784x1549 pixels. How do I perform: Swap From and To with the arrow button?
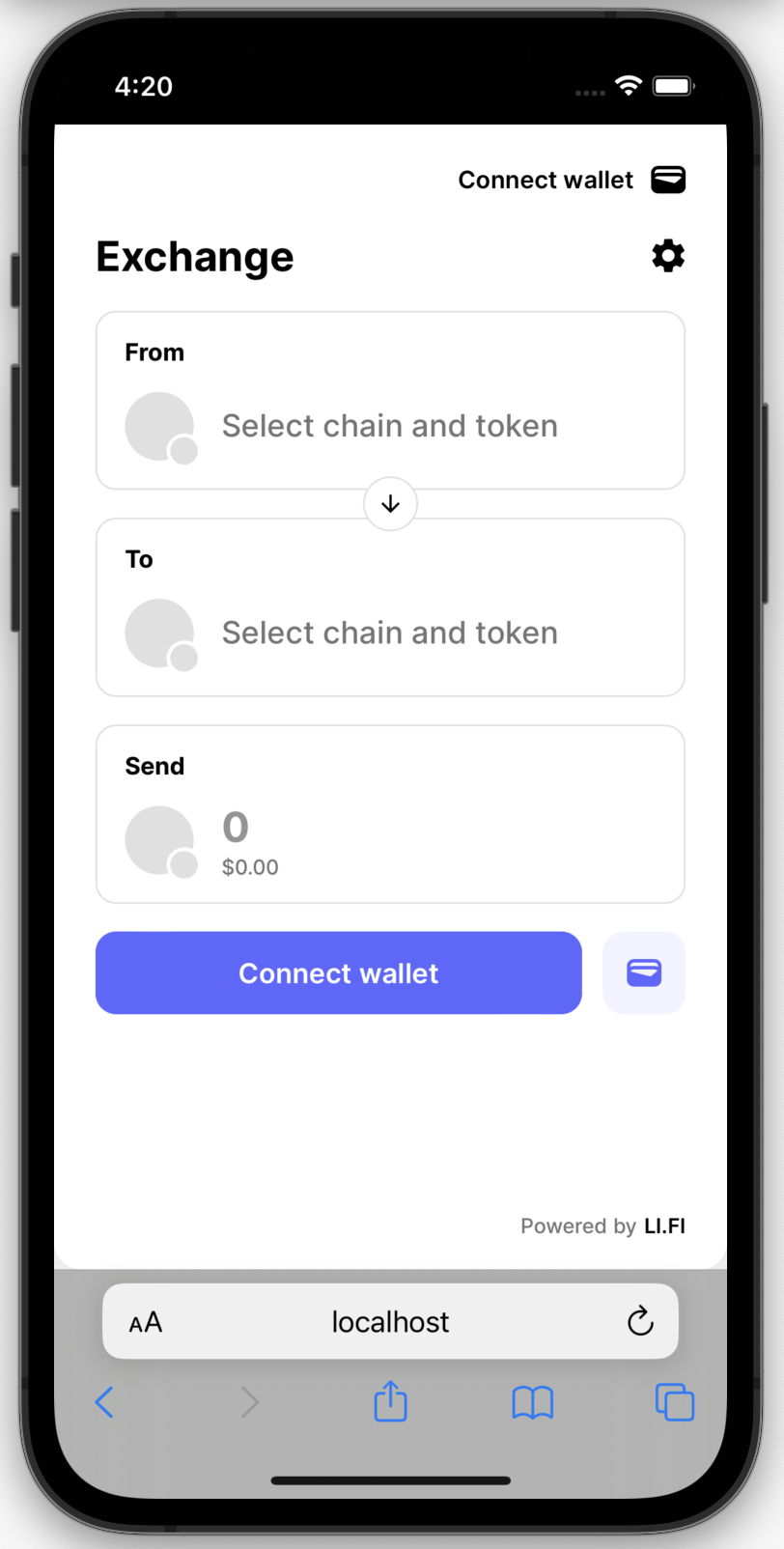pyautogui.click(x=390, y=504)
